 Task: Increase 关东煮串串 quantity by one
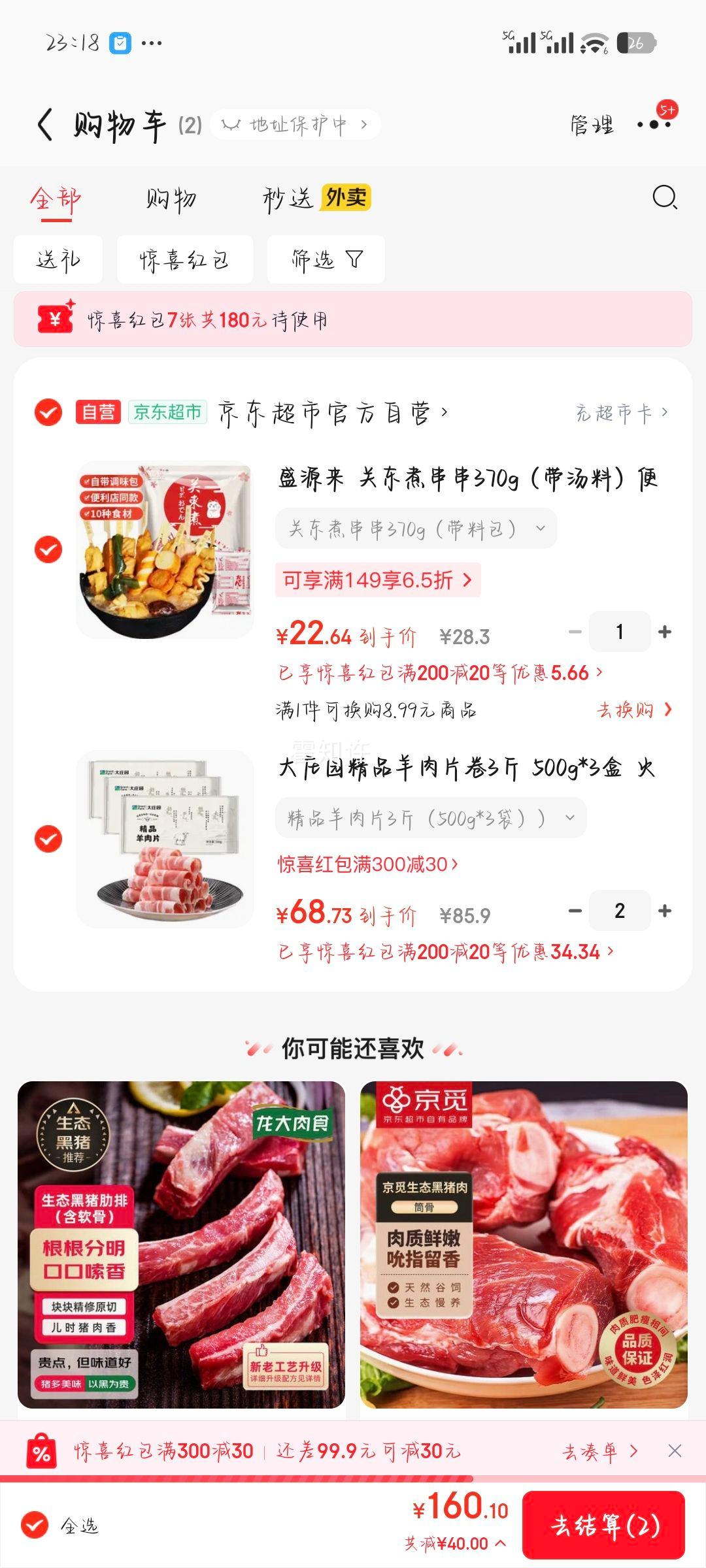[x=665, y=632]
